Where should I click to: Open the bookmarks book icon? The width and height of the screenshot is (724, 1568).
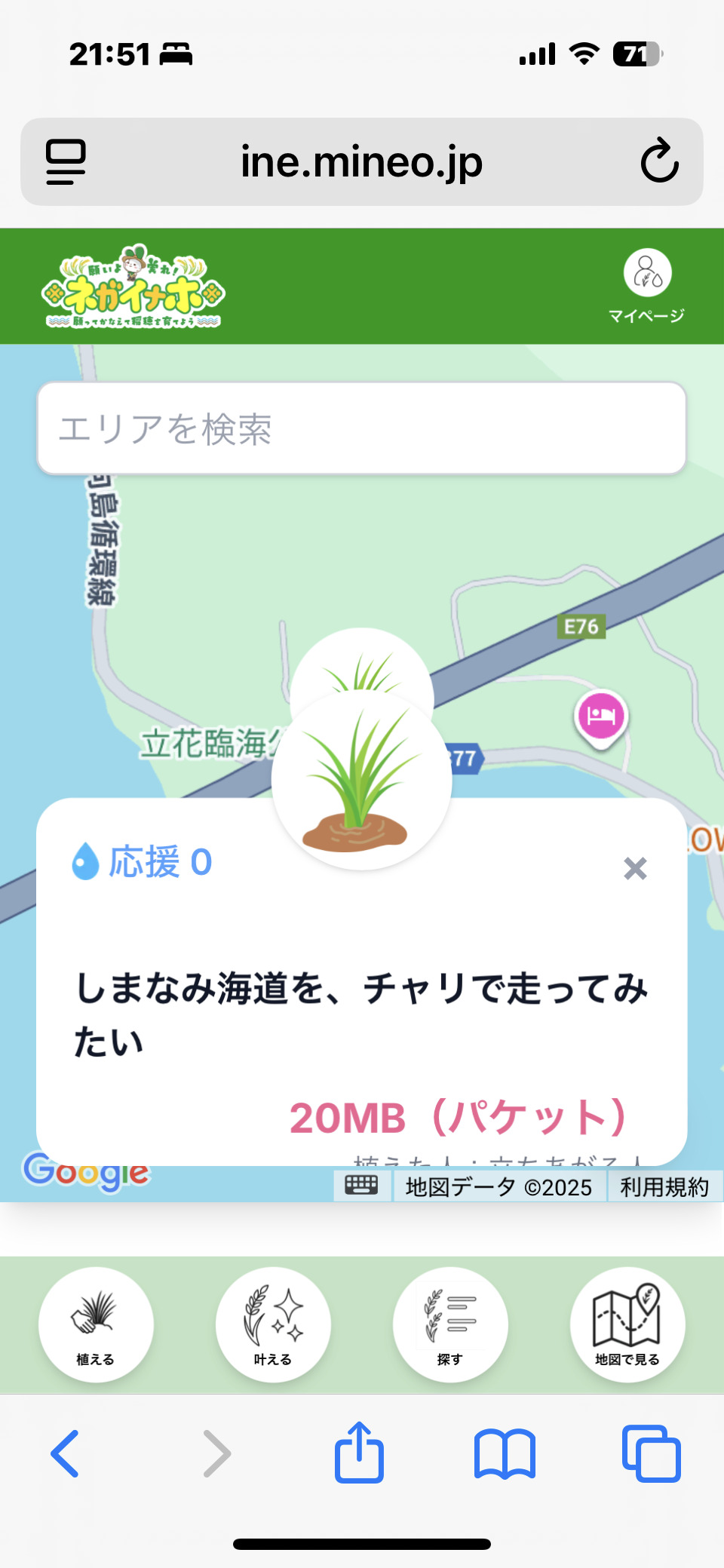[505, 1453]
